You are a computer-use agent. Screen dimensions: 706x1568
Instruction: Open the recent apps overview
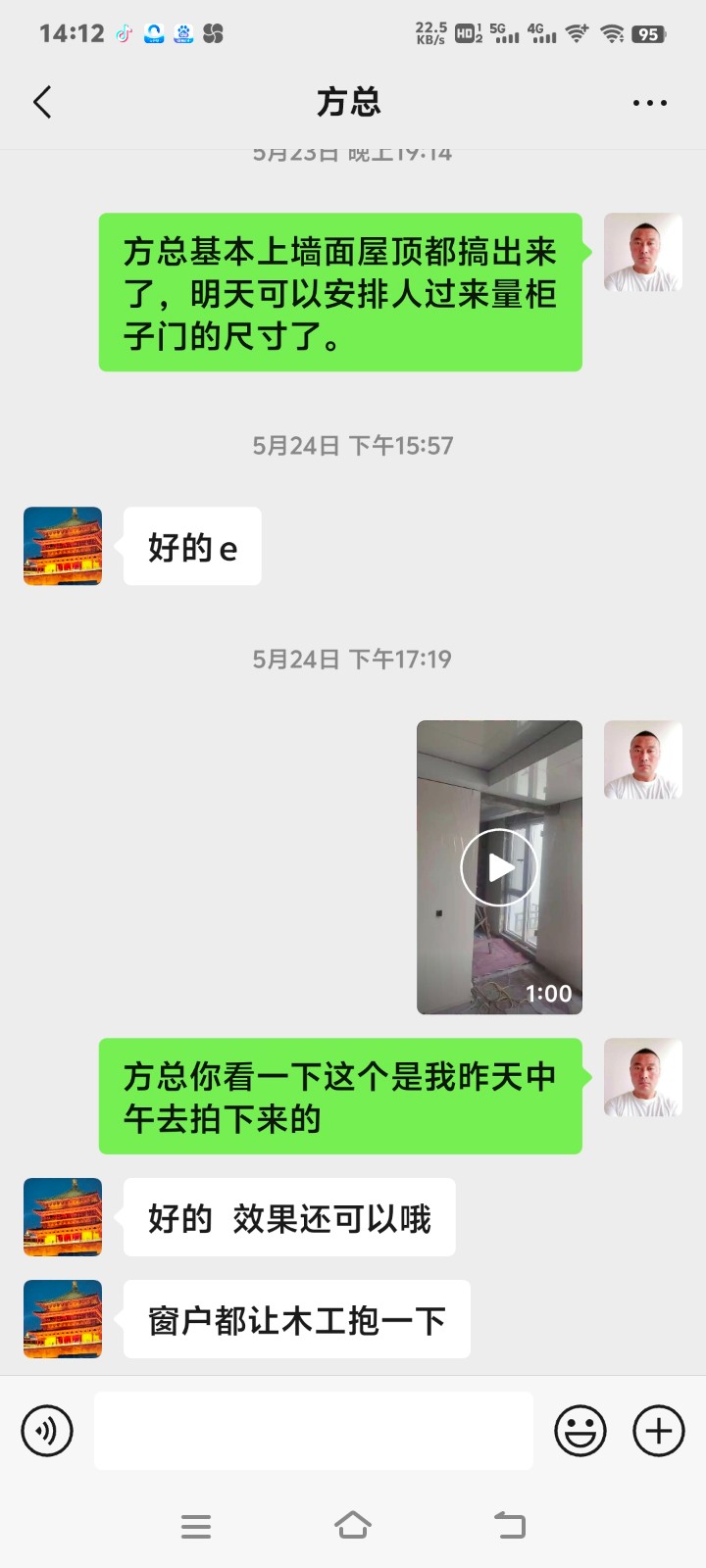196,1526
